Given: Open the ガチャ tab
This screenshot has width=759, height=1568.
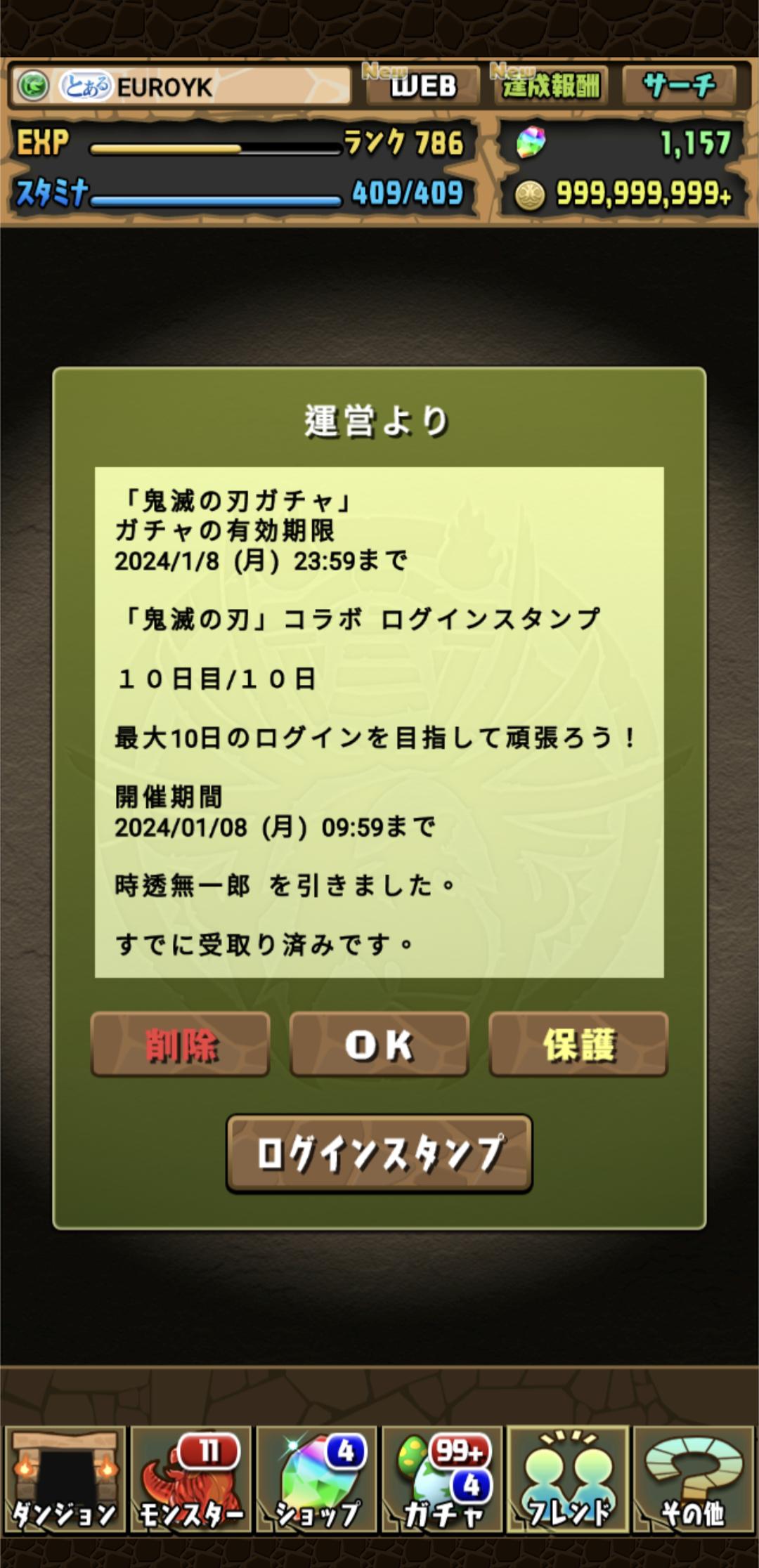Looking at the screenshot, I should (443, 1479).
